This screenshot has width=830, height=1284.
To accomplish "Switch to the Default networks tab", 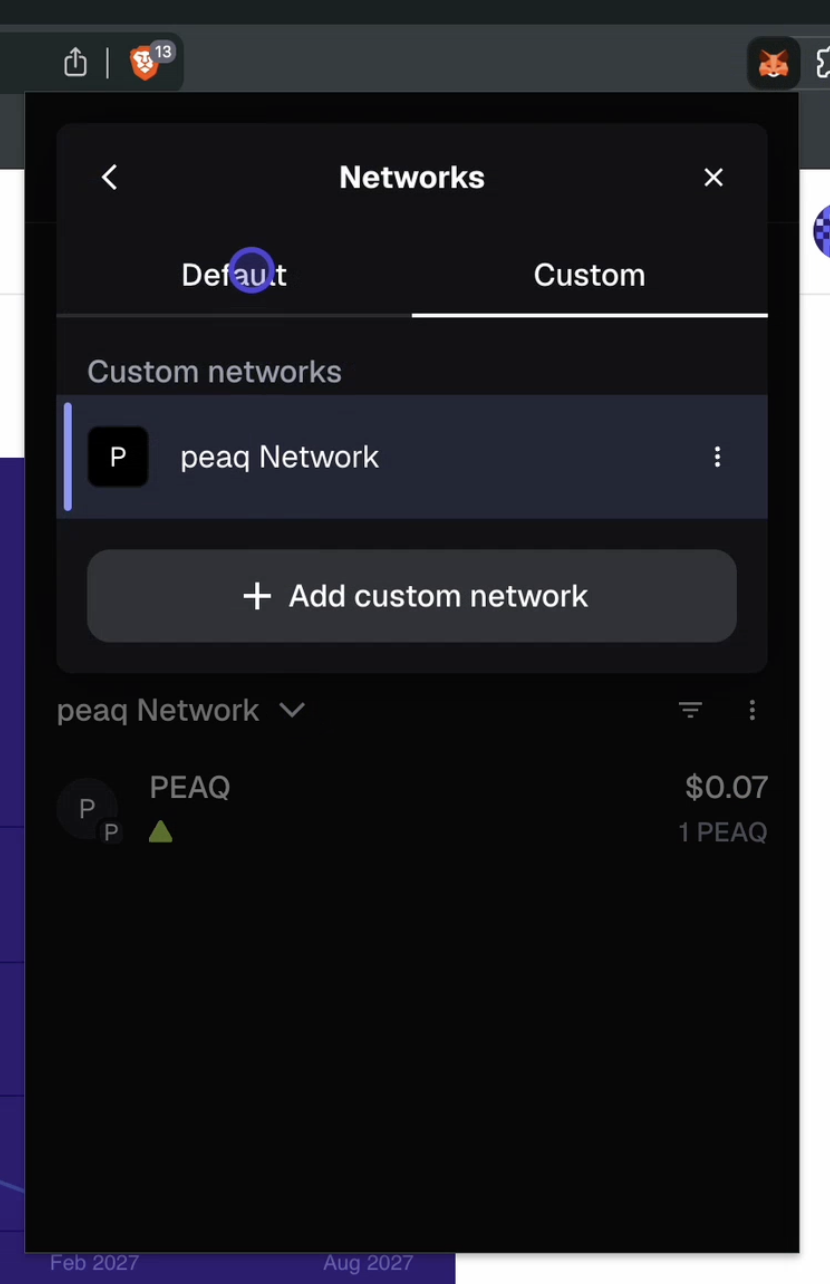I will coord(234,275).
